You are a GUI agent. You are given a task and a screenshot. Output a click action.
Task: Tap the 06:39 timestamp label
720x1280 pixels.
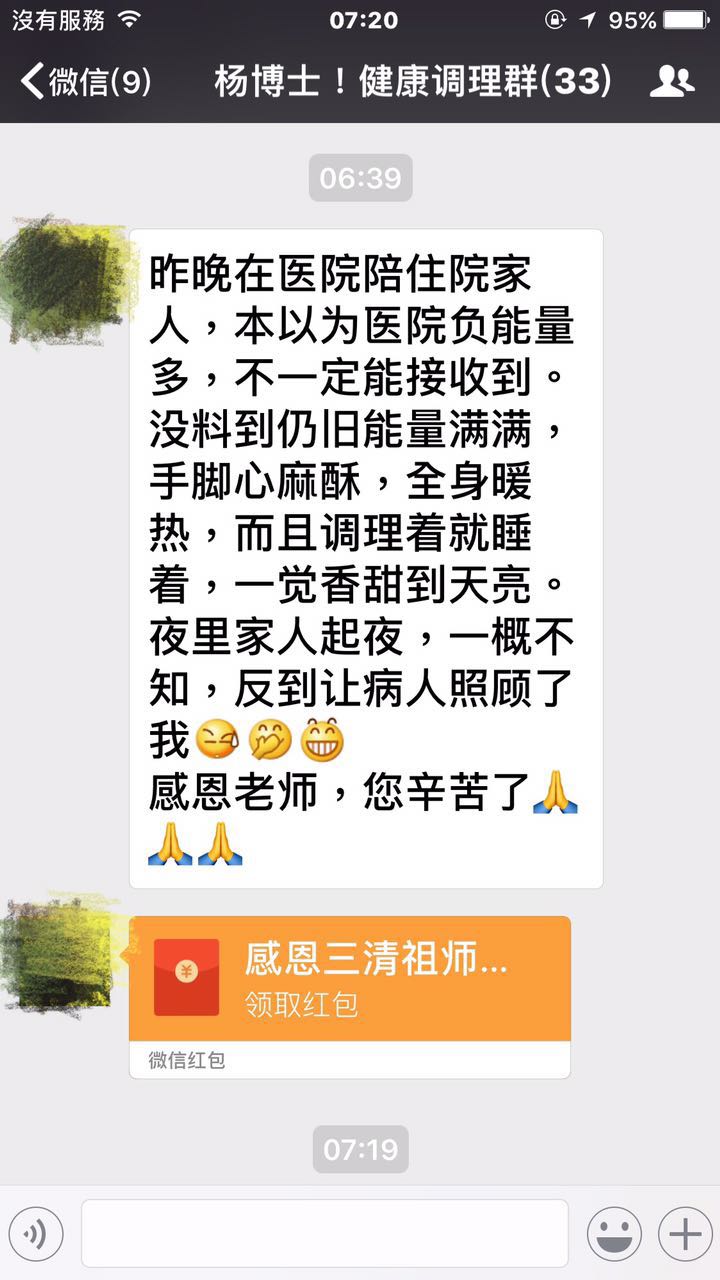pyautogui.click(x=360, y=178)
